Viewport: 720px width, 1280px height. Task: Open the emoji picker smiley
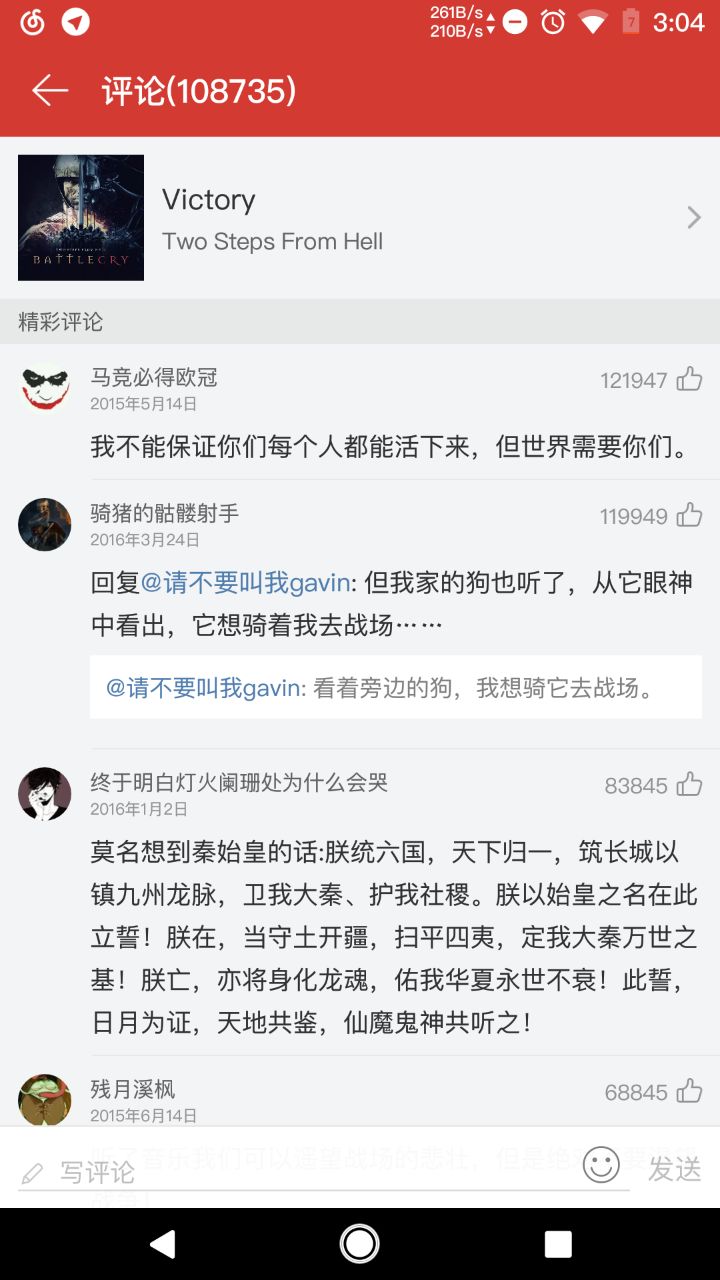(x=601, y=1165)
